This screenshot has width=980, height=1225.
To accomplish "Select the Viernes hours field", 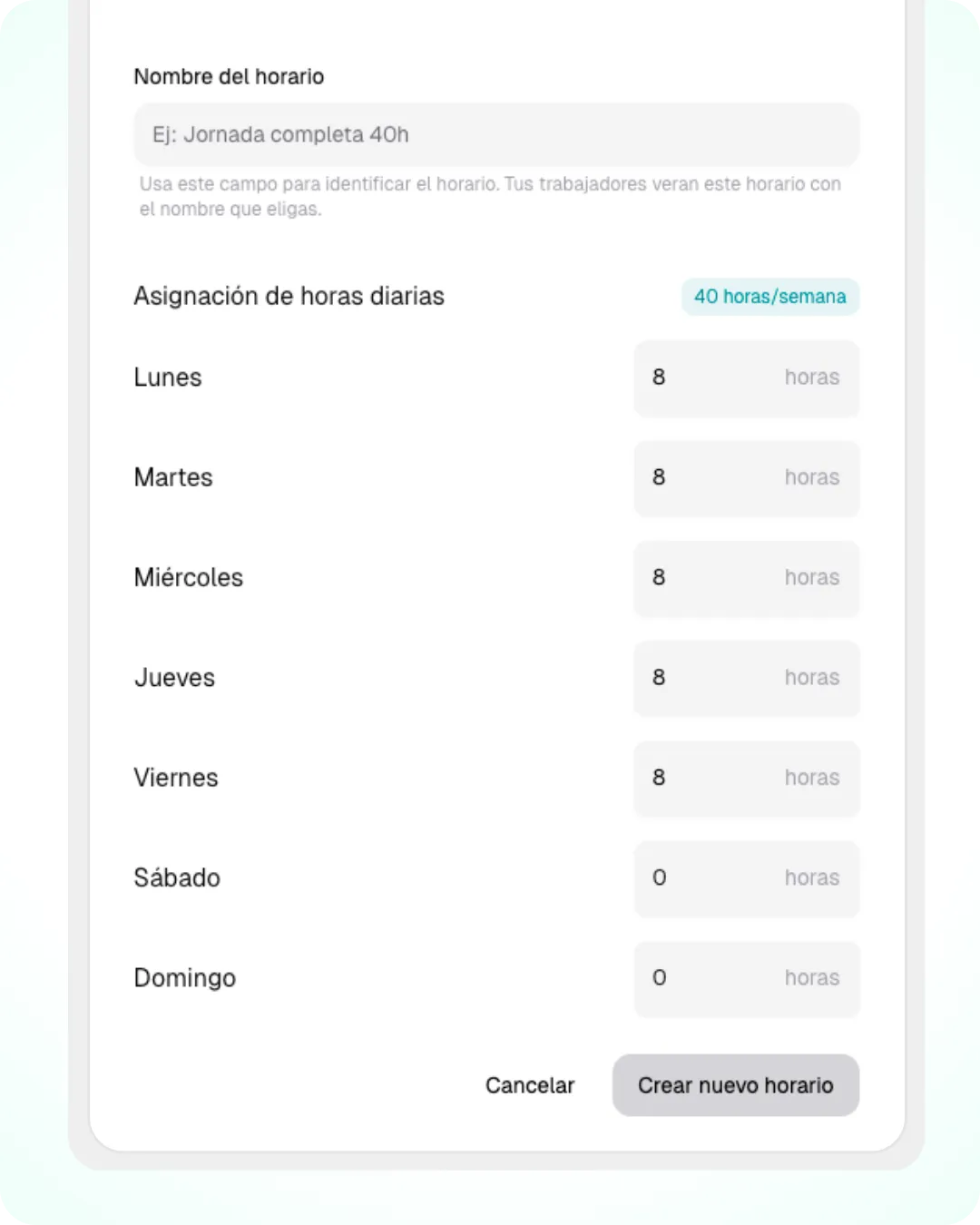I will 746,779.
